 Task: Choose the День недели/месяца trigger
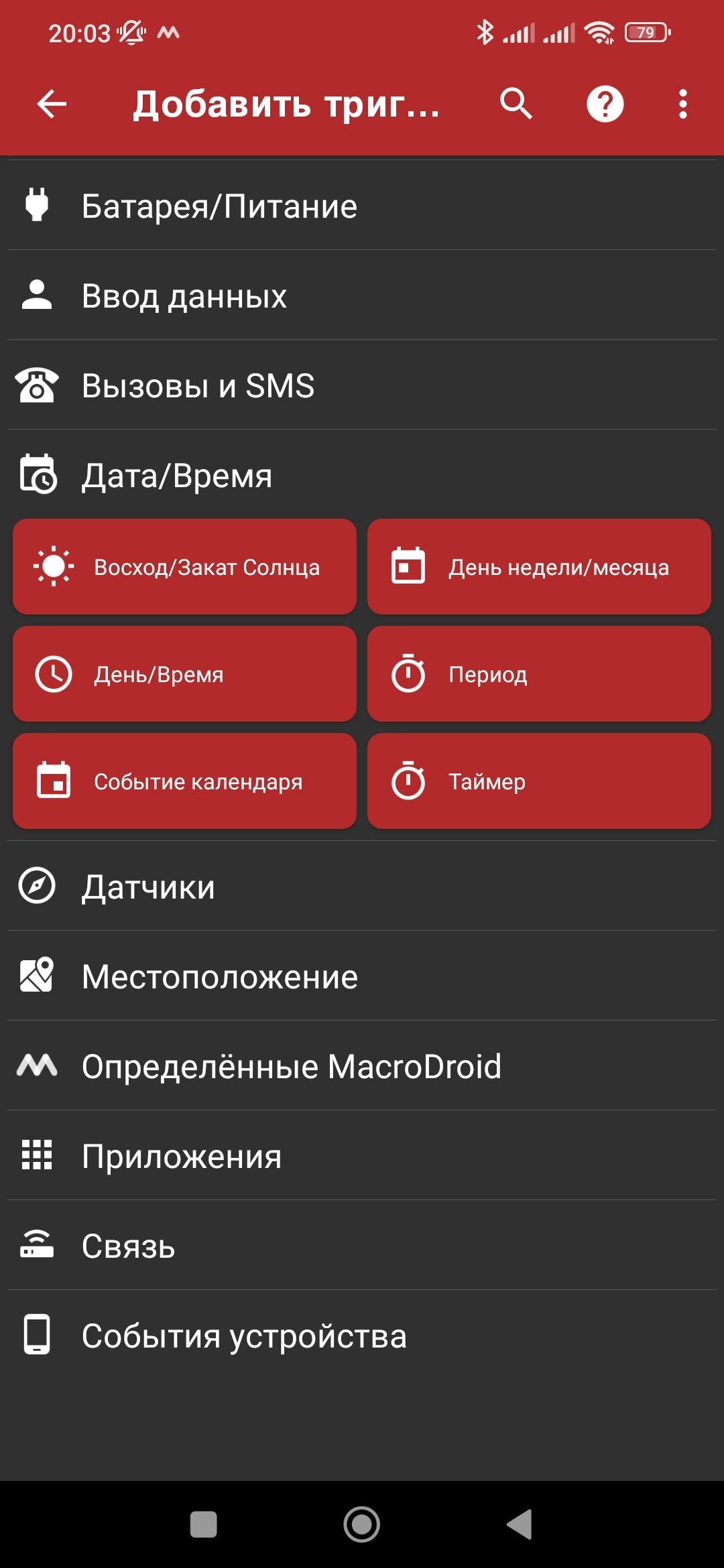tap(539, 567)
